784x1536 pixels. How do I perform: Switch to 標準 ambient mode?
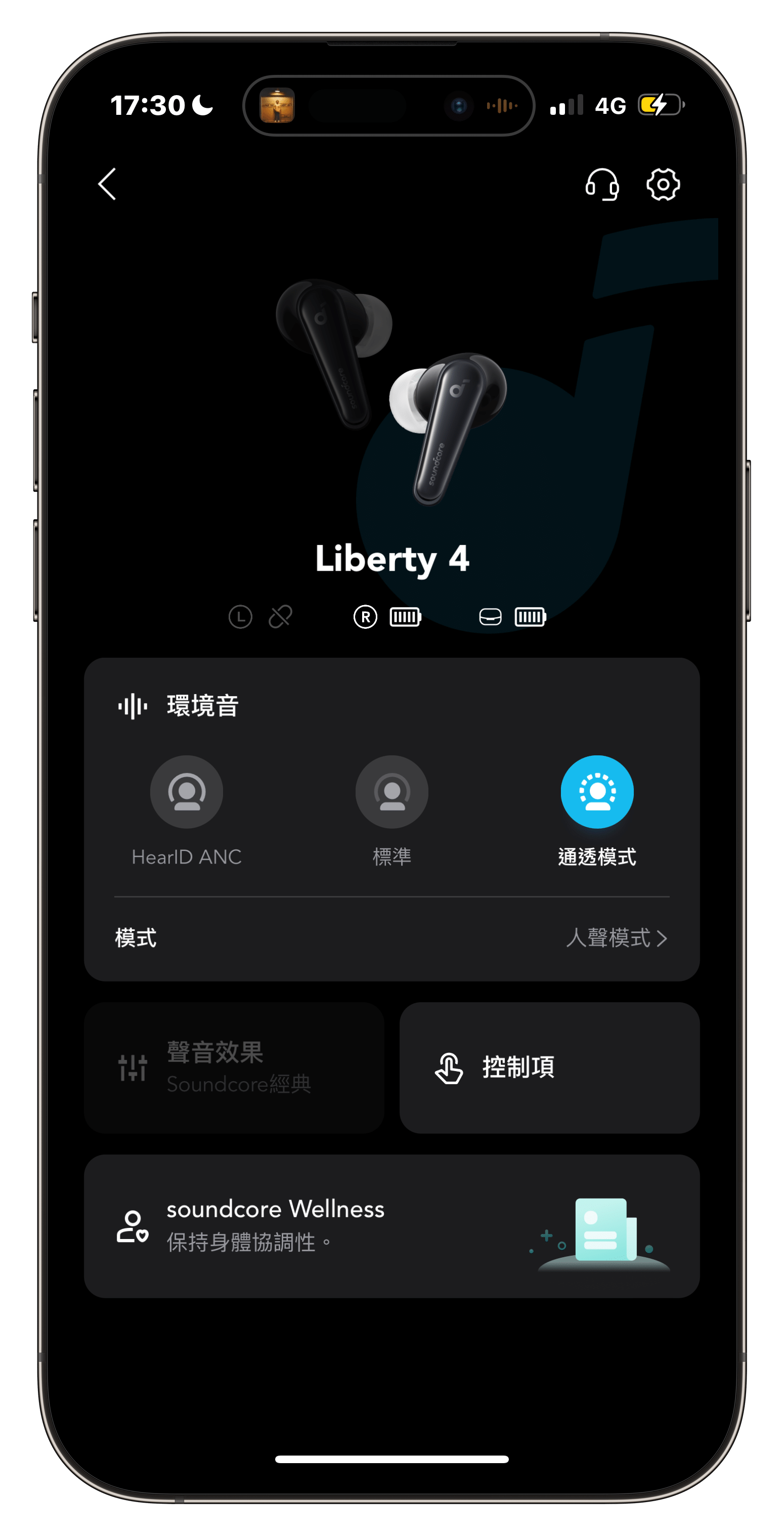click(391, 792)
